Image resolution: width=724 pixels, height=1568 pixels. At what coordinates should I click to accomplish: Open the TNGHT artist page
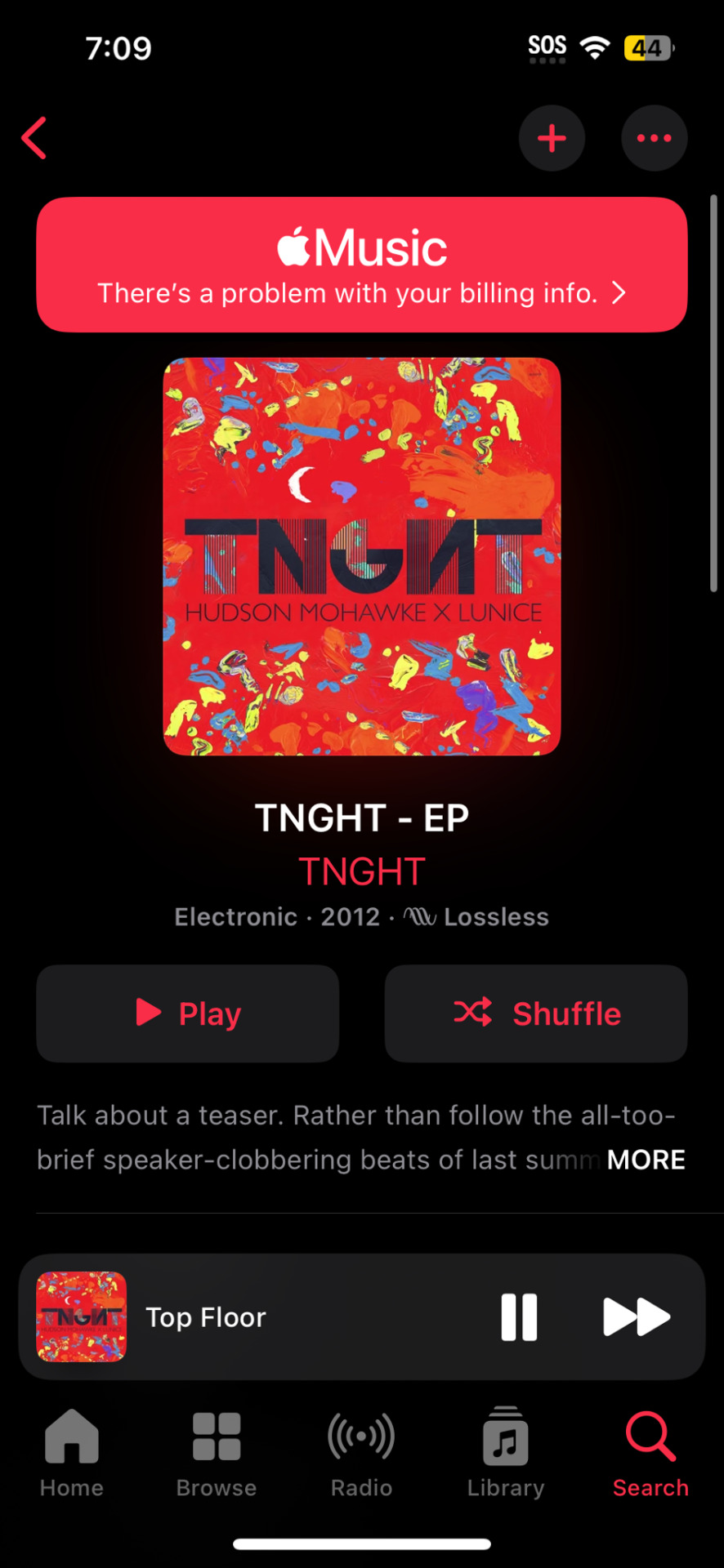click(361, 871)
